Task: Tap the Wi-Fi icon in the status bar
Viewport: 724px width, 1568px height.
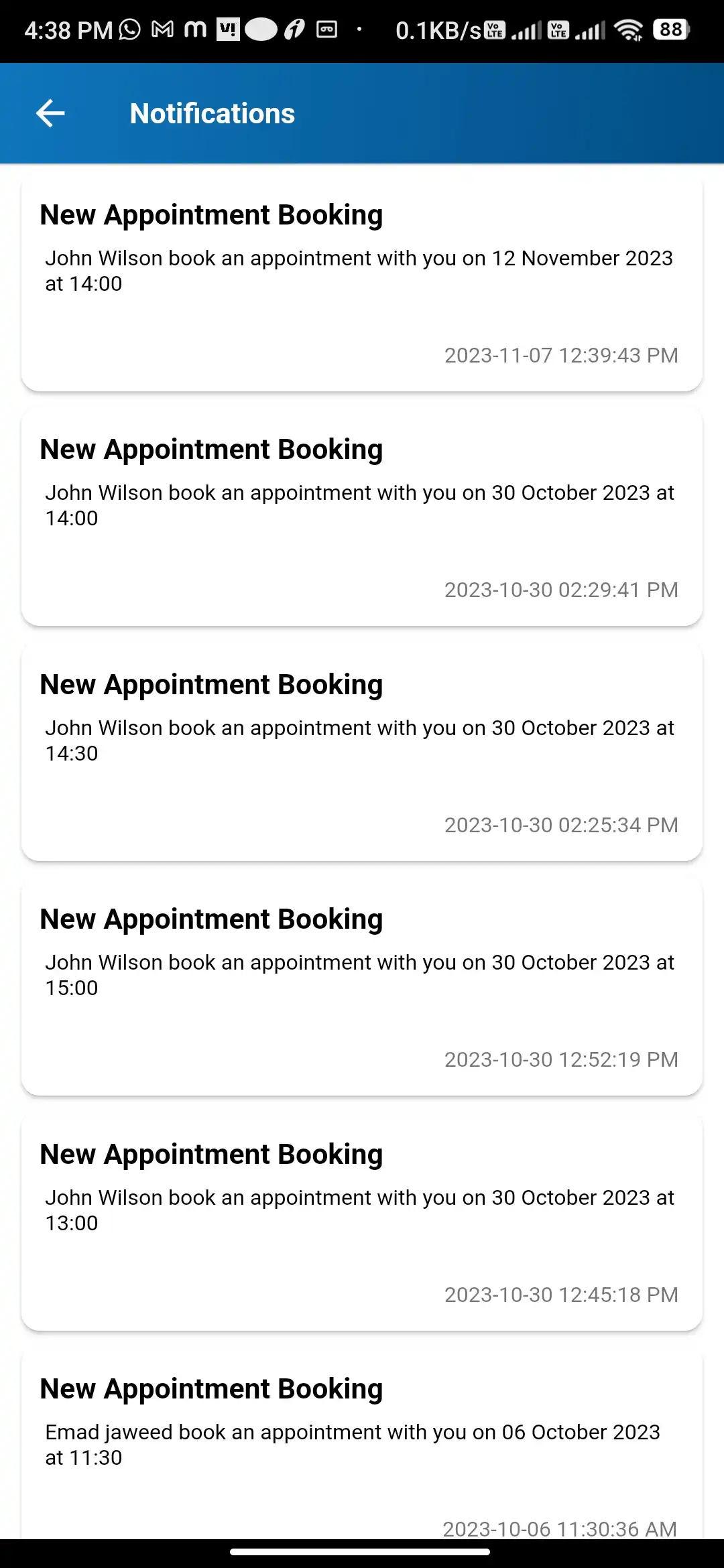Action: click(x=629, y=29)
